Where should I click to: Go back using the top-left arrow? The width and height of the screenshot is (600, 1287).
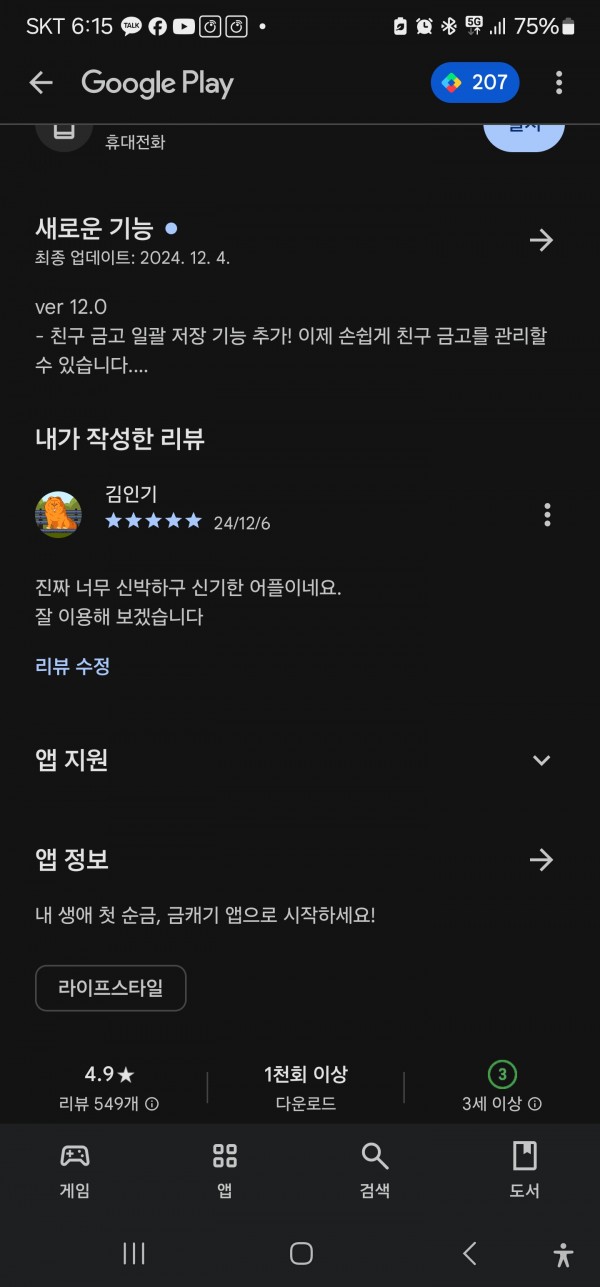[41, 83]
